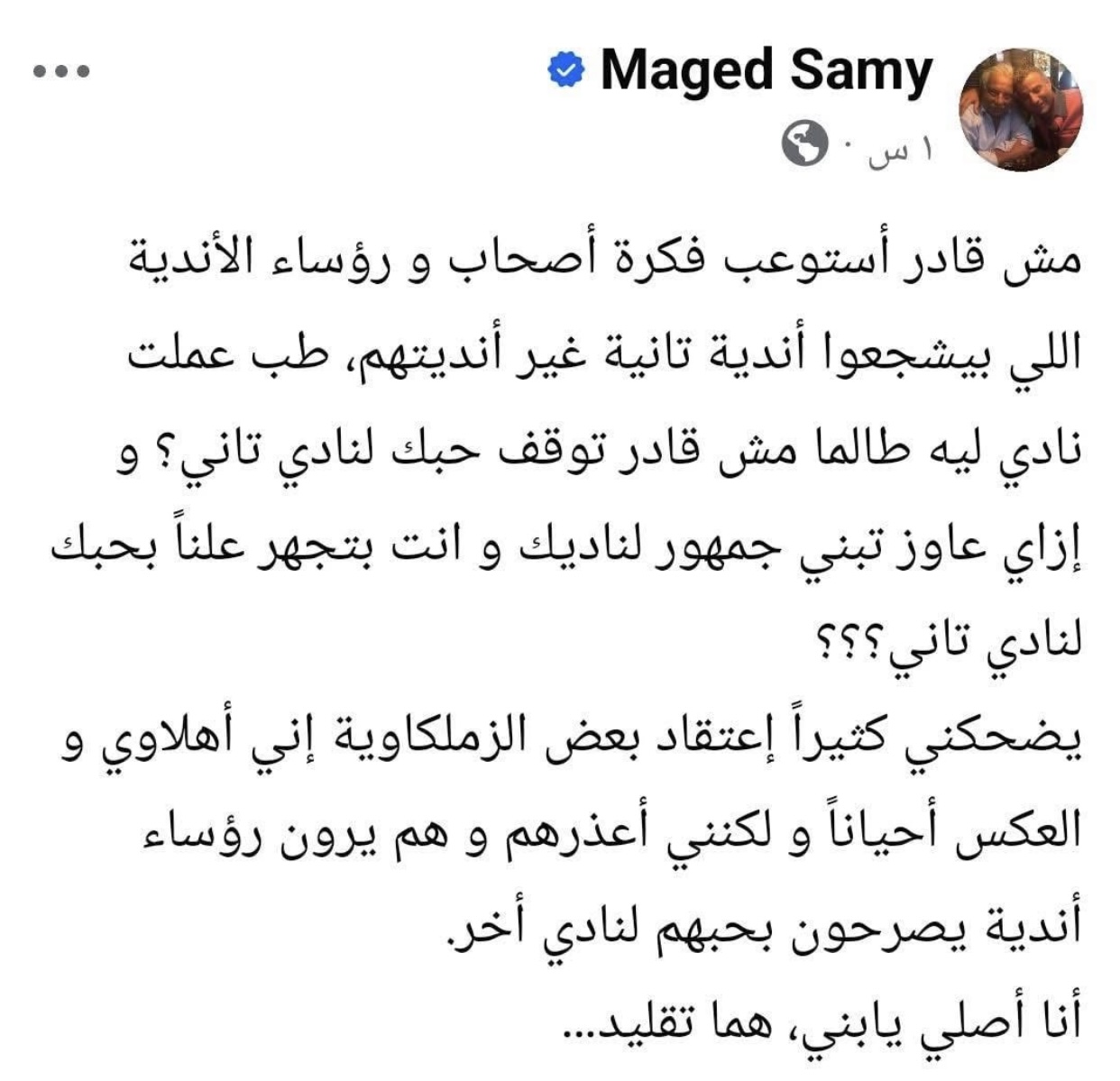Open Maged Samy's profile picture

click(x=1019, y=108)
